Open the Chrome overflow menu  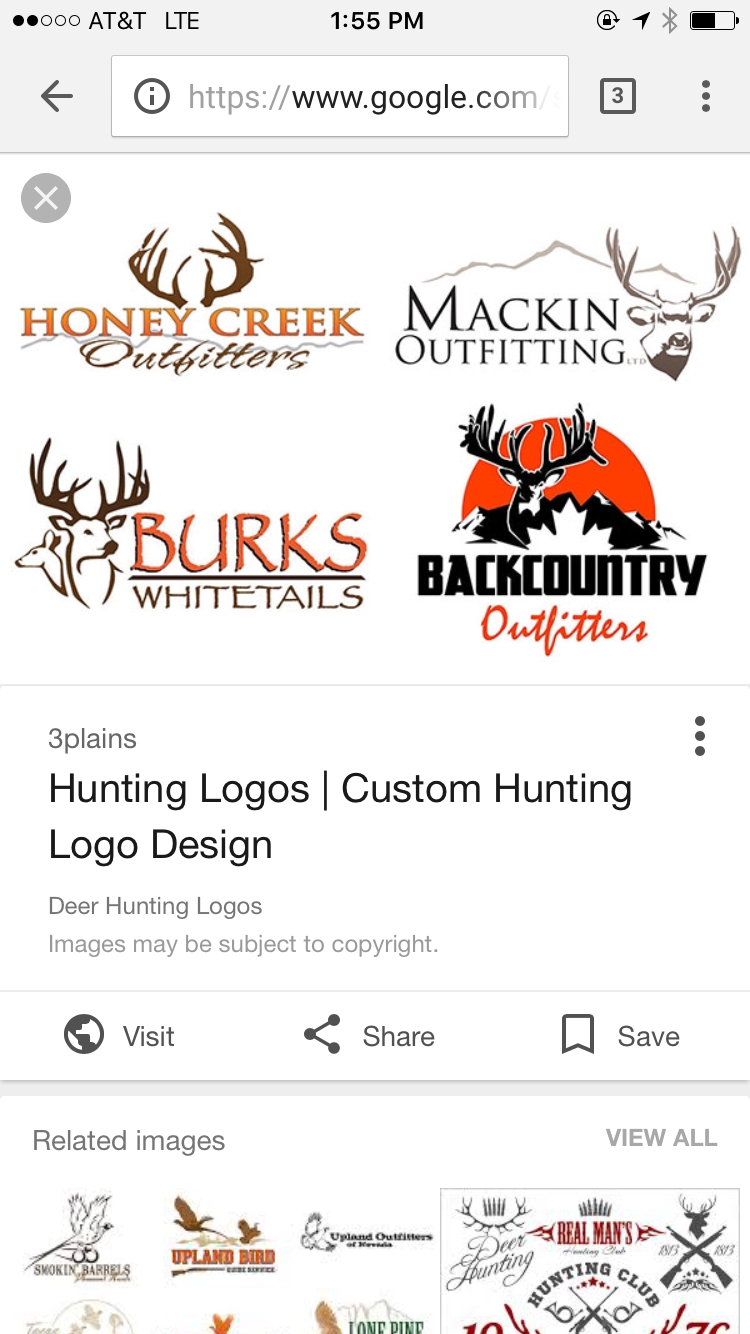(x=706, y=96)
